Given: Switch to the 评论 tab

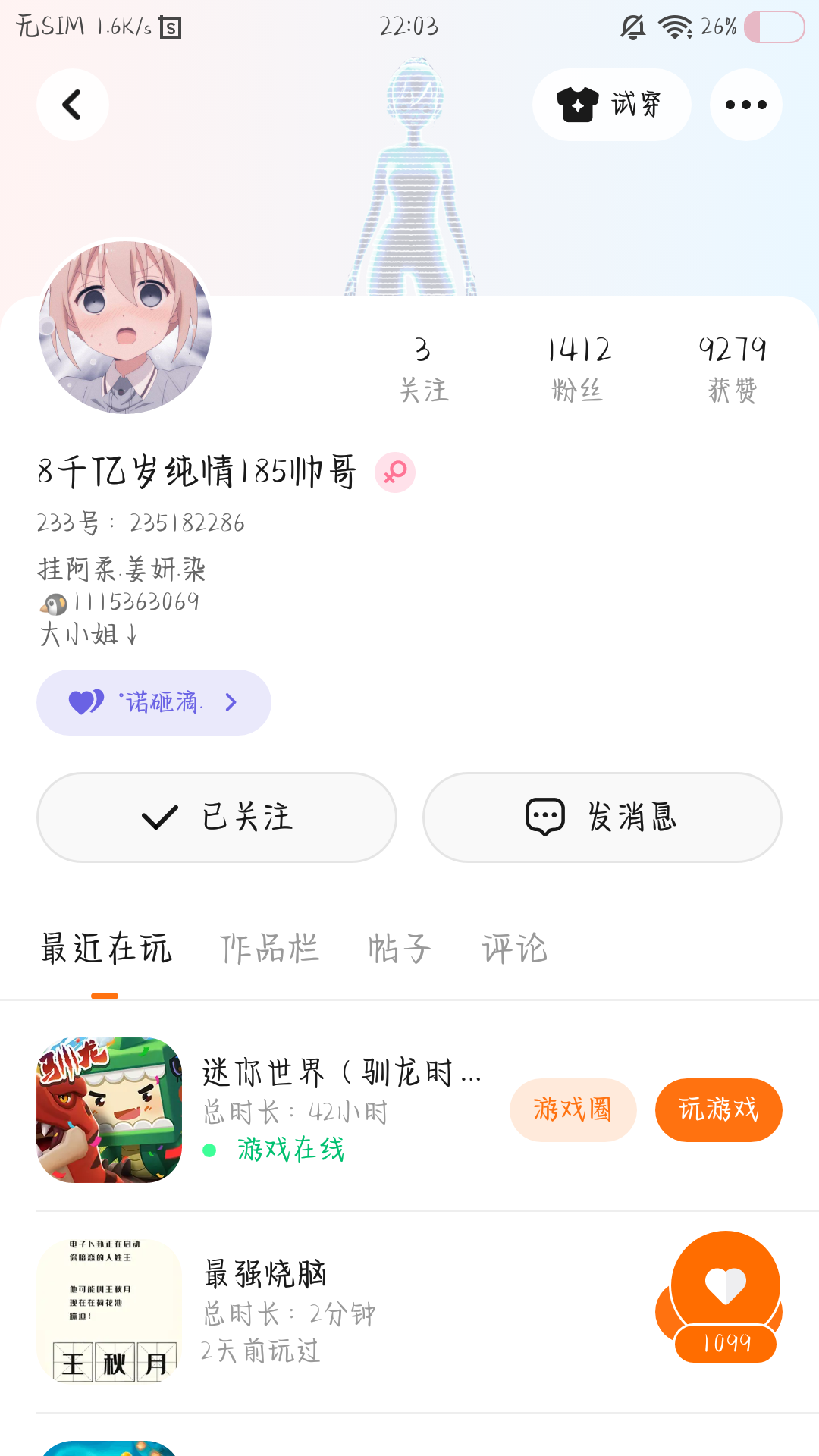Looking at the screenshot, I should 514,949.
